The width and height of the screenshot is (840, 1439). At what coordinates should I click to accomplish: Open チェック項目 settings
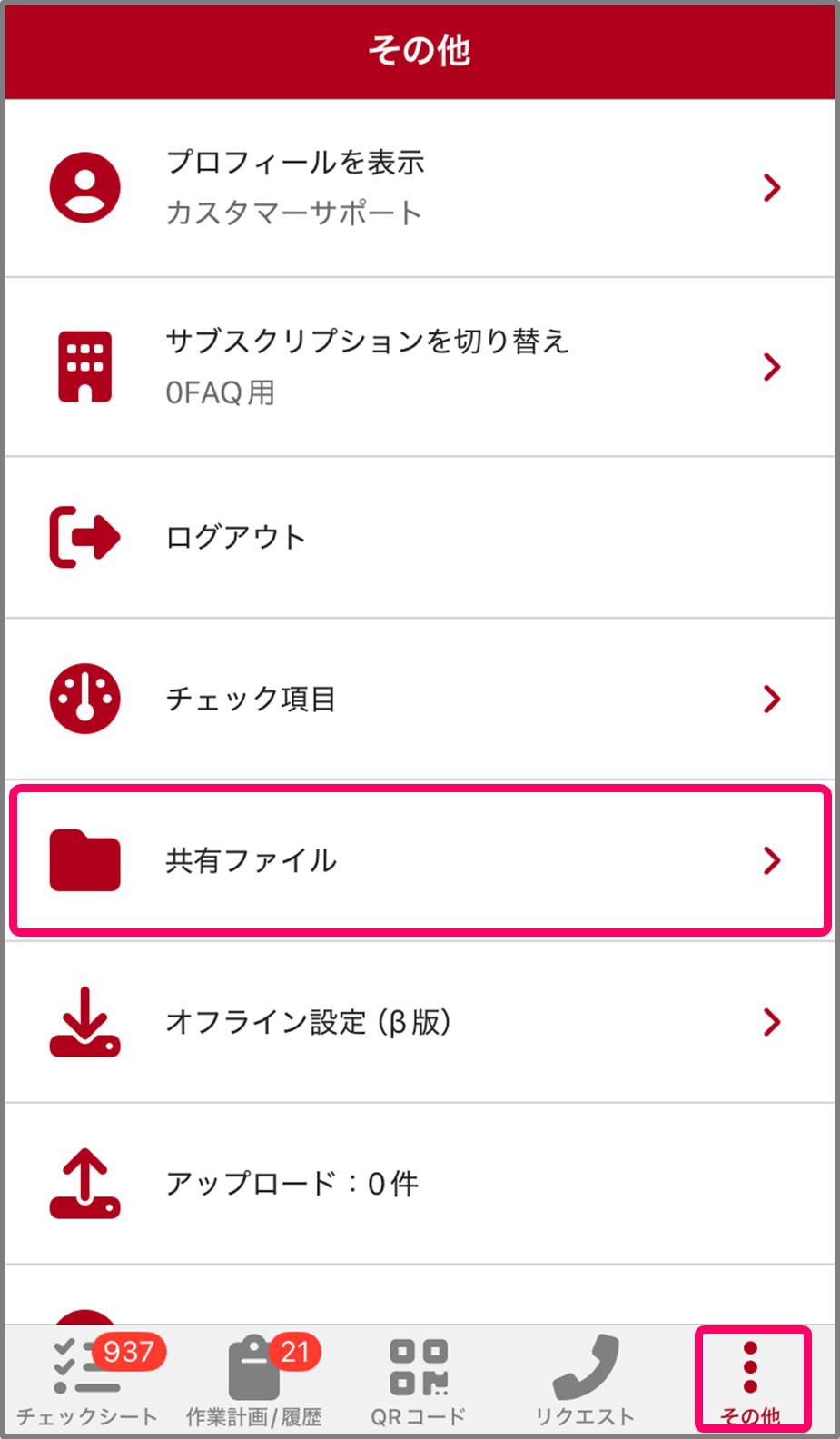tap(418, 699)
